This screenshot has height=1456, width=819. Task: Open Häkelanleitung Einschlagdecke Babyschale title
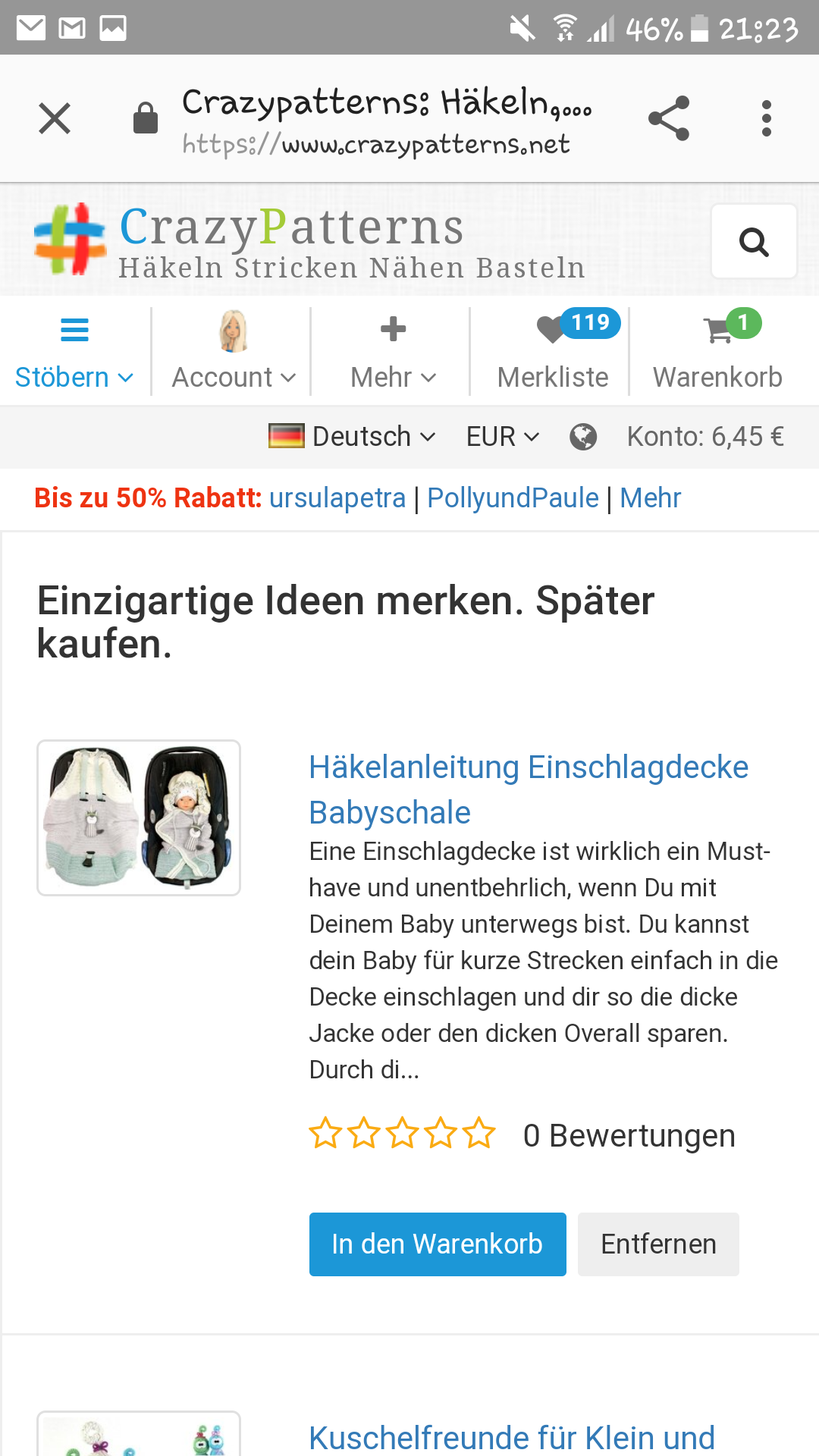pyautogui.click(x=528, y=789)
